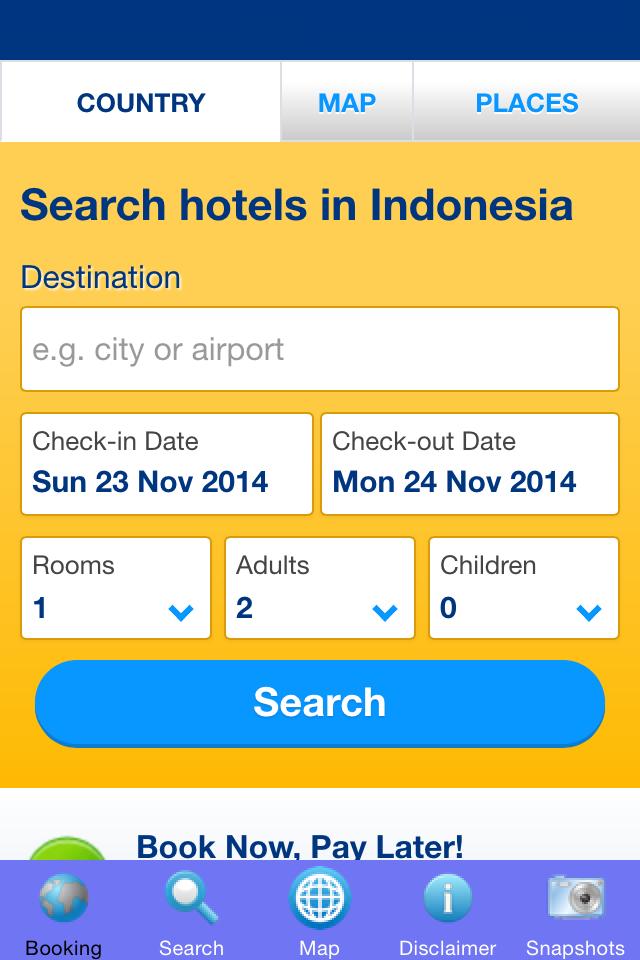The image size is (640, 960).
Task: Select the COUNTRY tab
Action: coord(141,102)
